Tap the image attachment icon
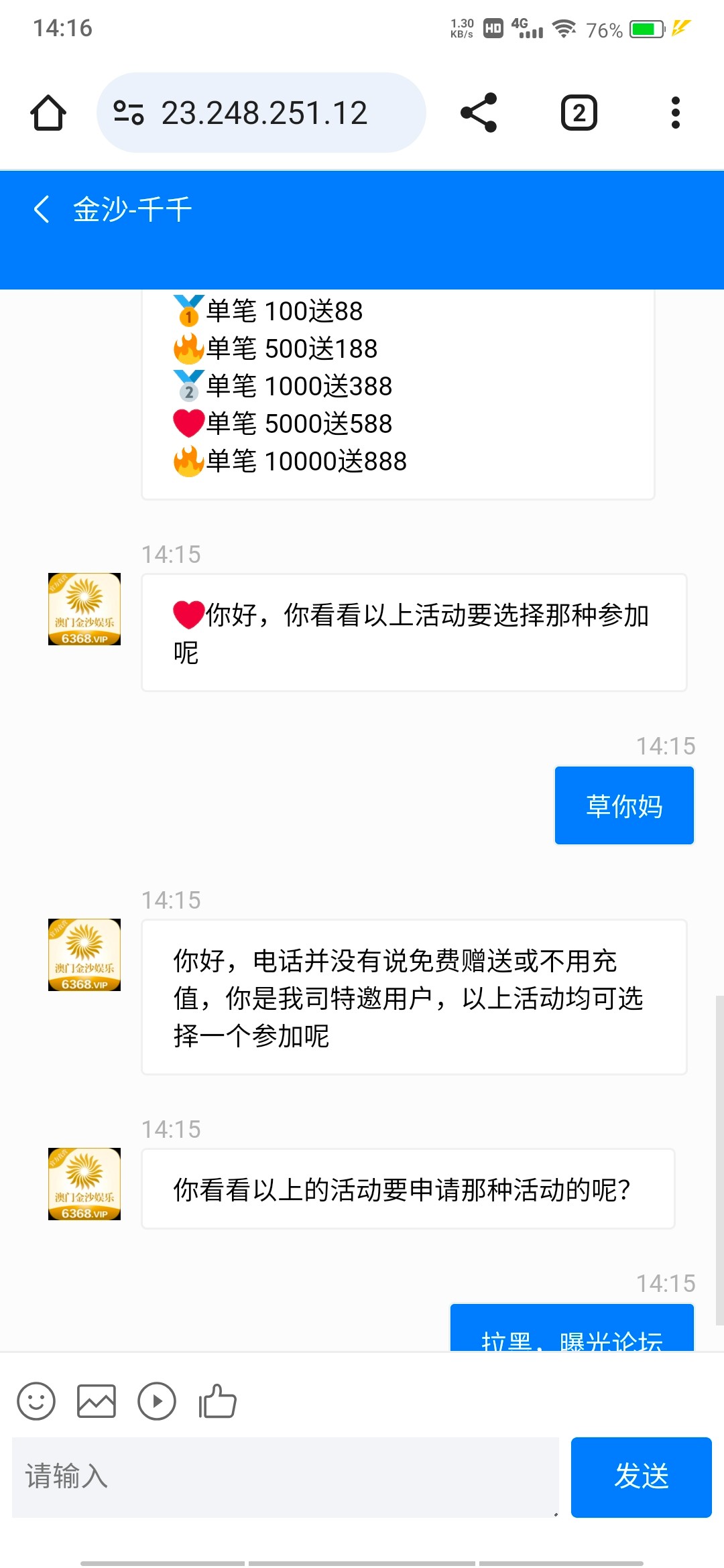 [x=97, y=1400]
